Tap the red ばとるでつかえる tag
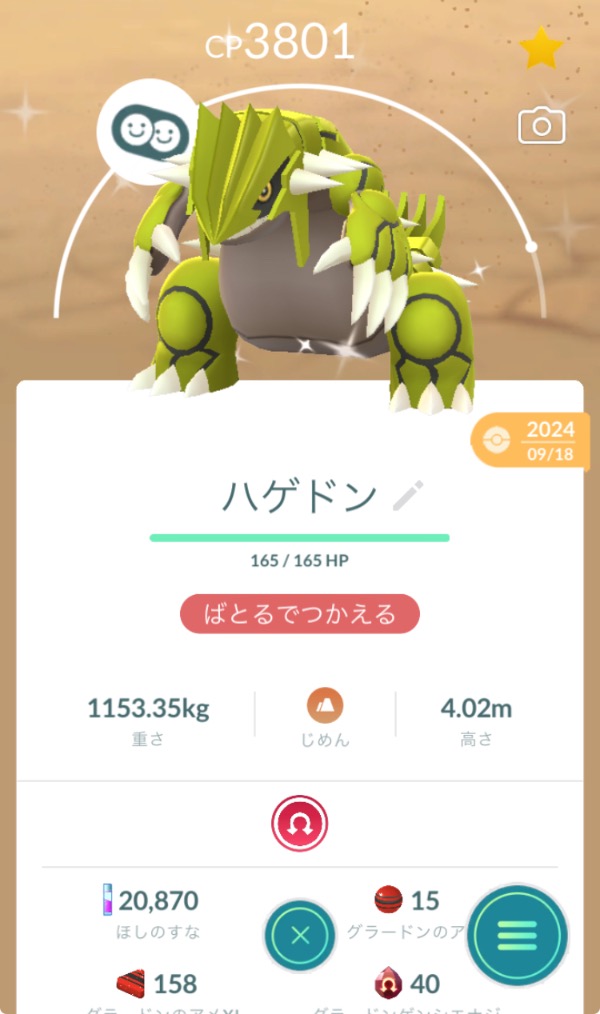The image size is (600, 1014). pos(299,614)
